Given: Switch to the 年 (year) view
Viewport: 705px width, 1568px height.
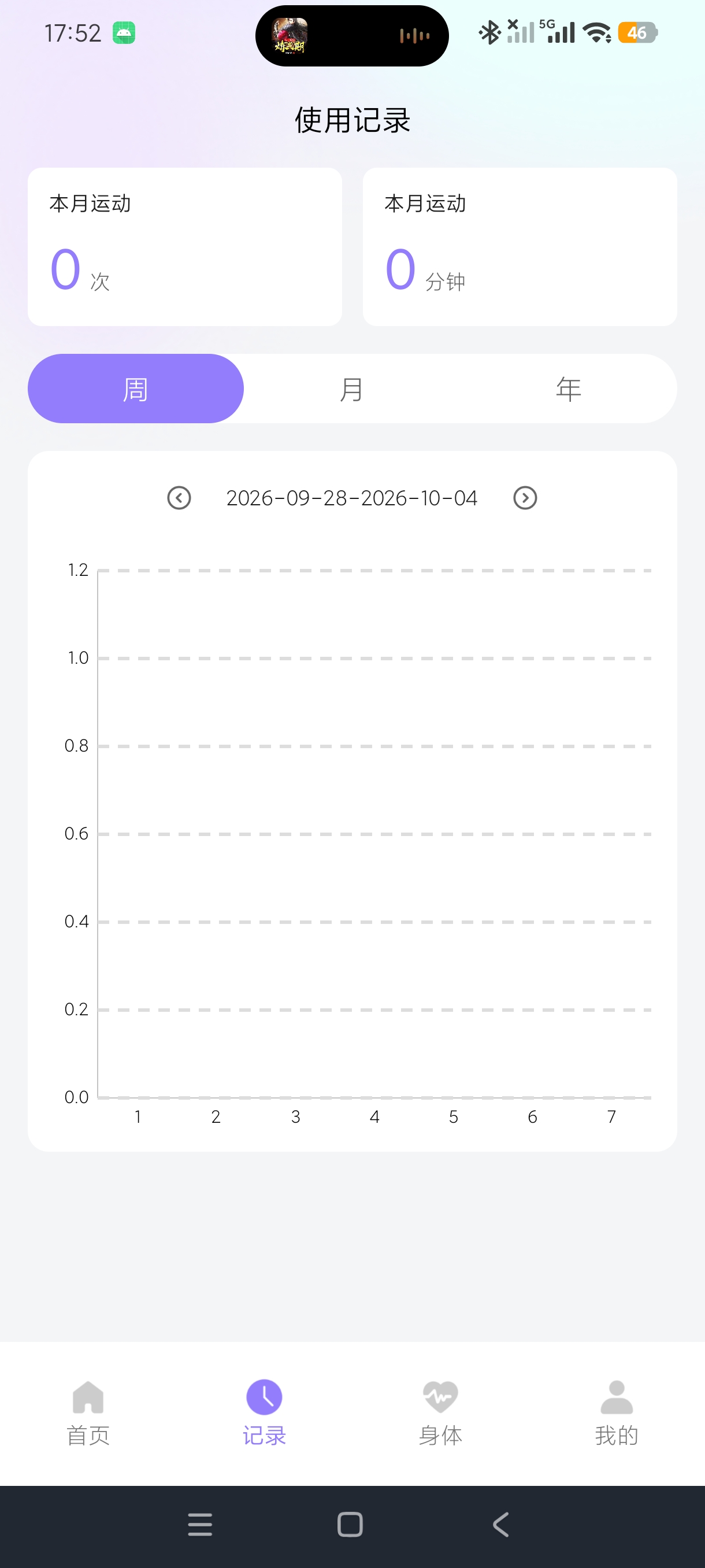Looking at the screenshot, I should (568, 389).
